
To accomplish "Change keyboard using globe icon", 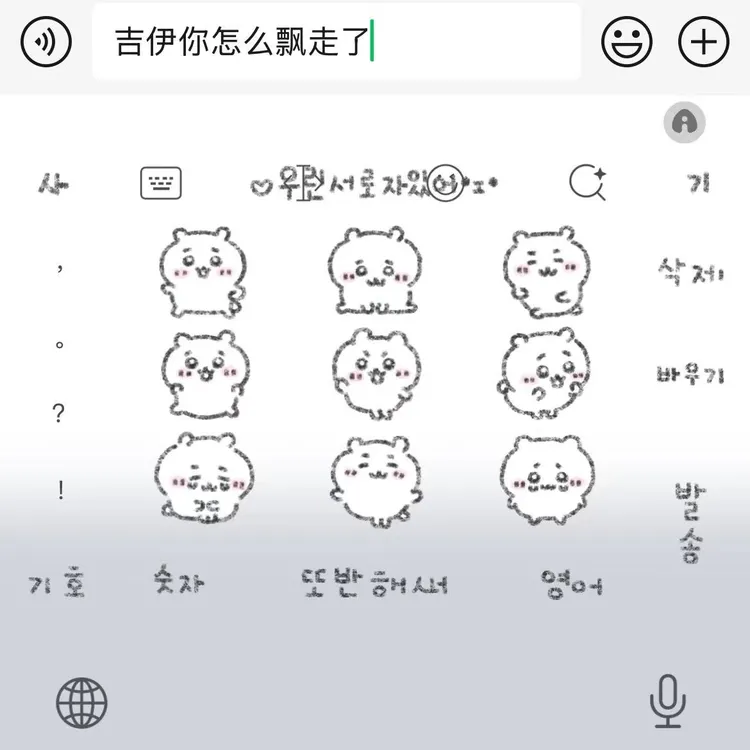I will click(x=81, y=701).
